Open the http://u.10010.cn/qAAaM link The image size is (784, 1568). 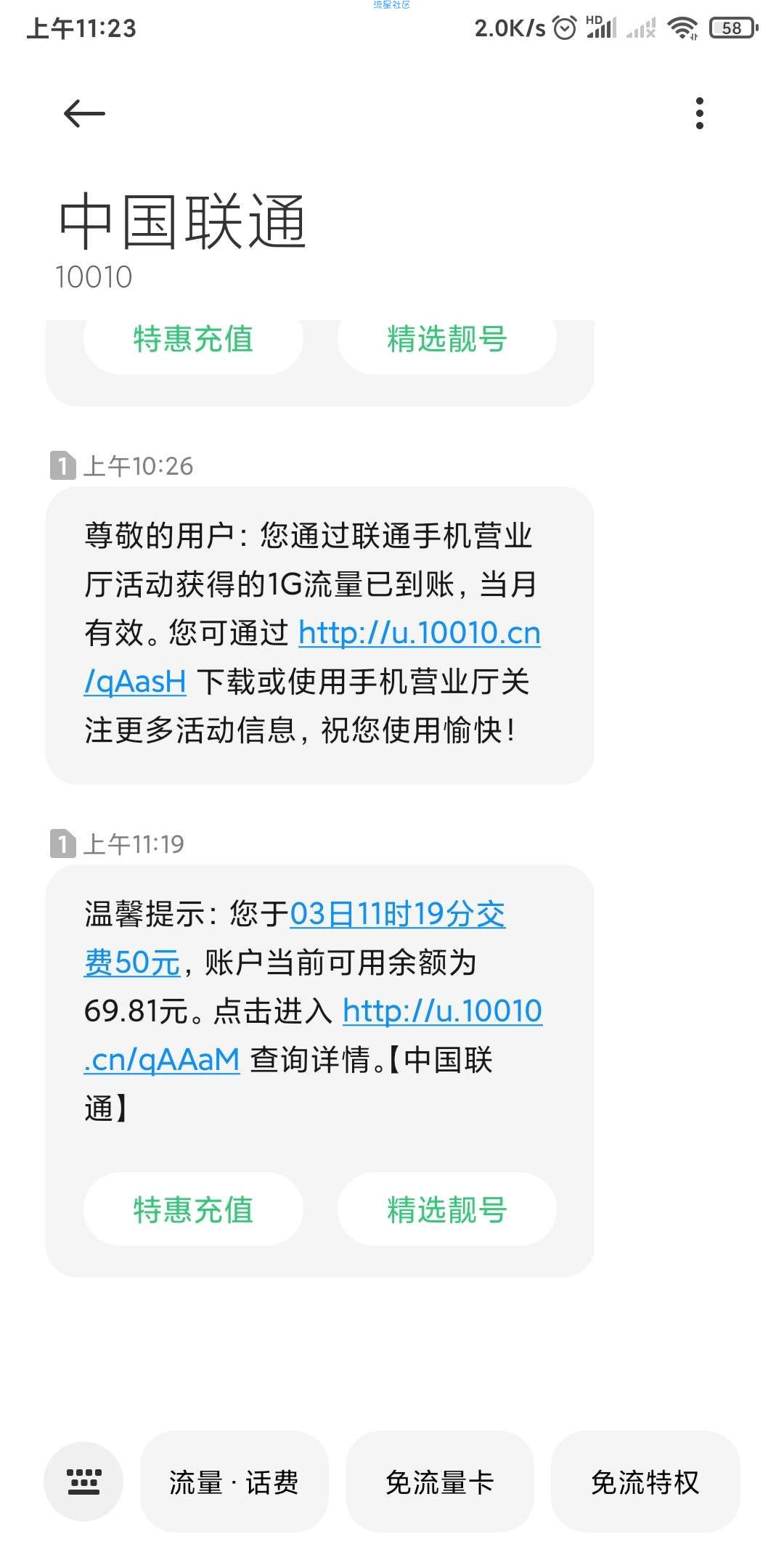pyautogui.click(x=313, y=1034)
